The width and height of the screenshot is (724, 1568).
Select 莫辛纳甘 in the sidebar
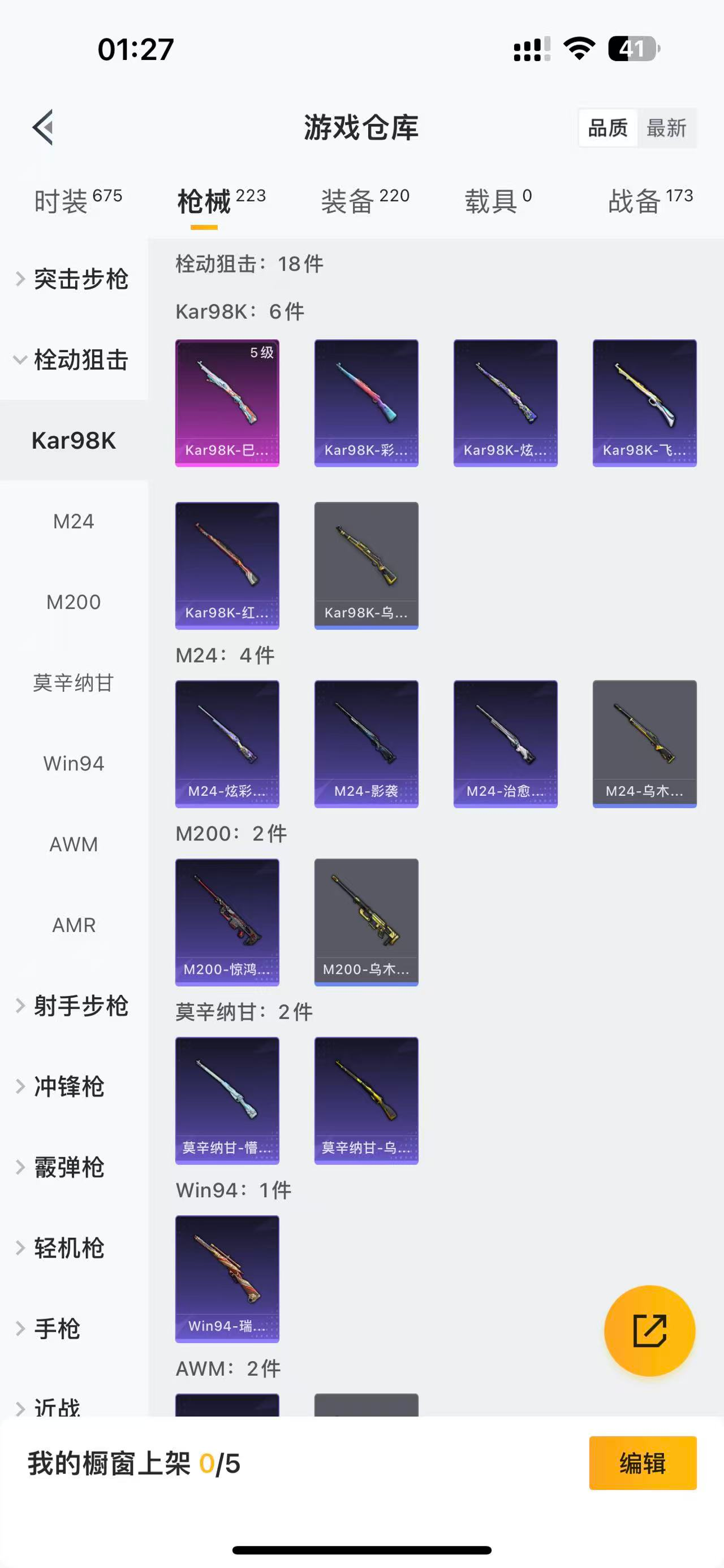point(74,683)
